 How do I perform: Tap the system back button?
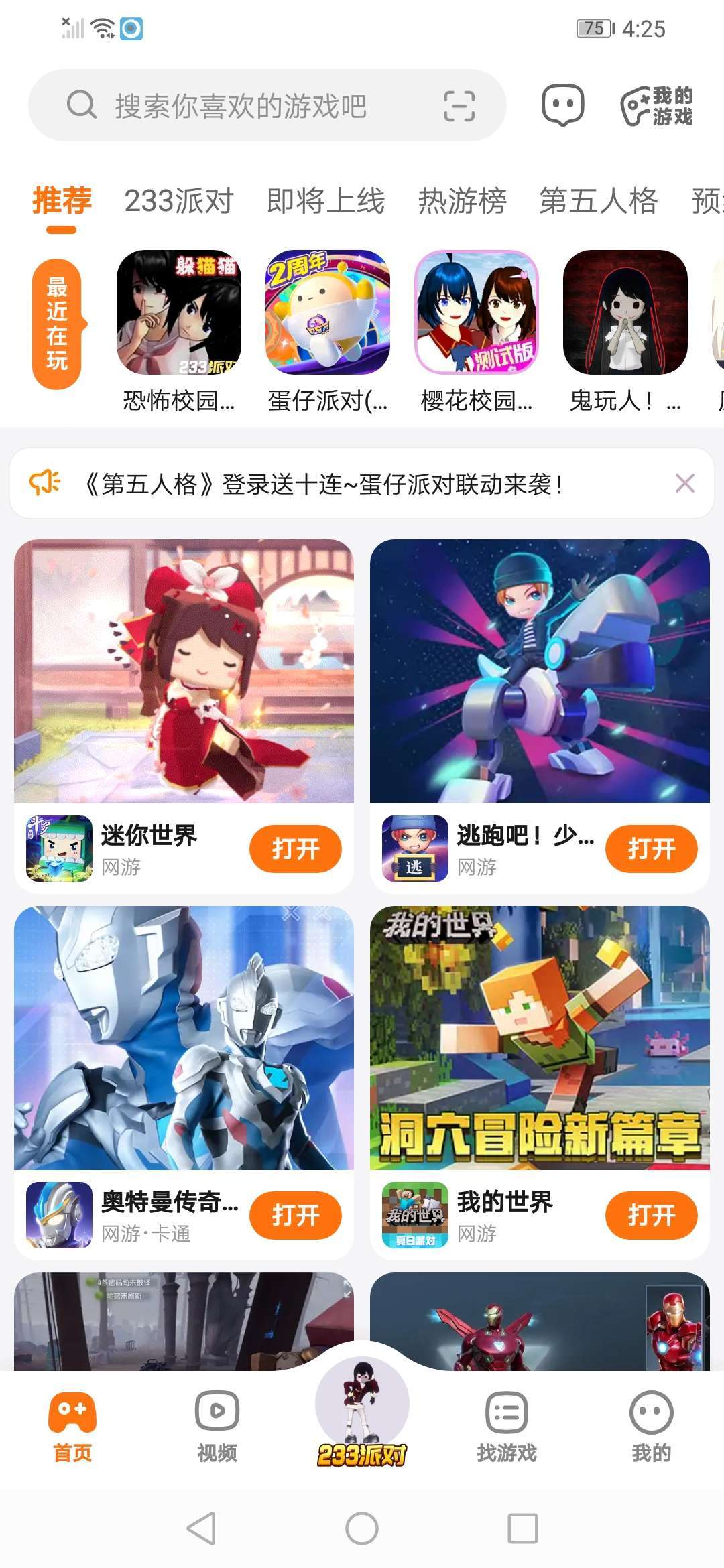click(201, 1528)
